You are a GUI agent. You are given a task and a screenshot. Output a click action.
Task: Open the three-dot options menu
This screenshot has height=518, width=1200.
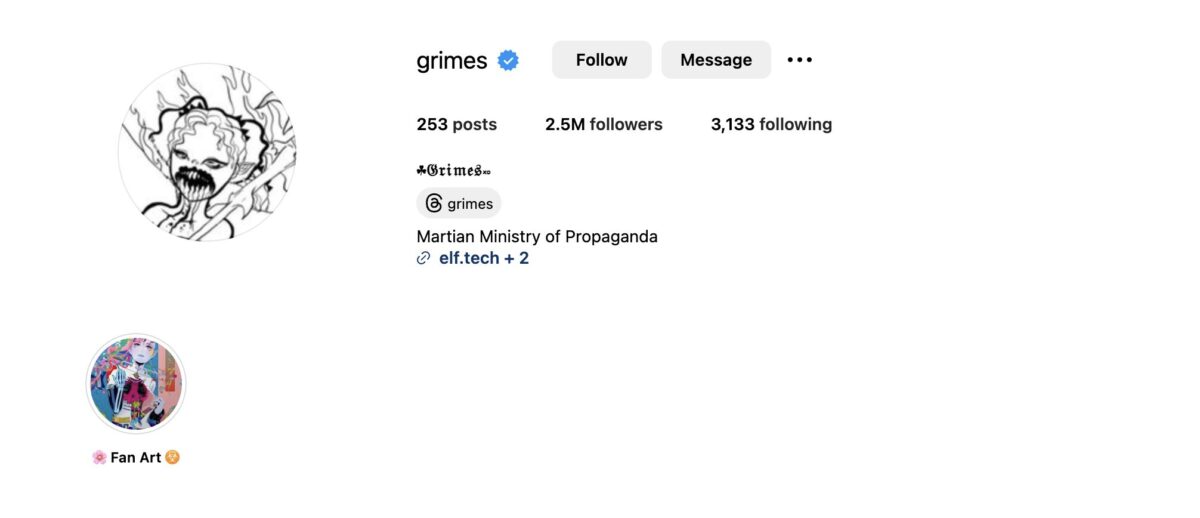click(799, 60)
